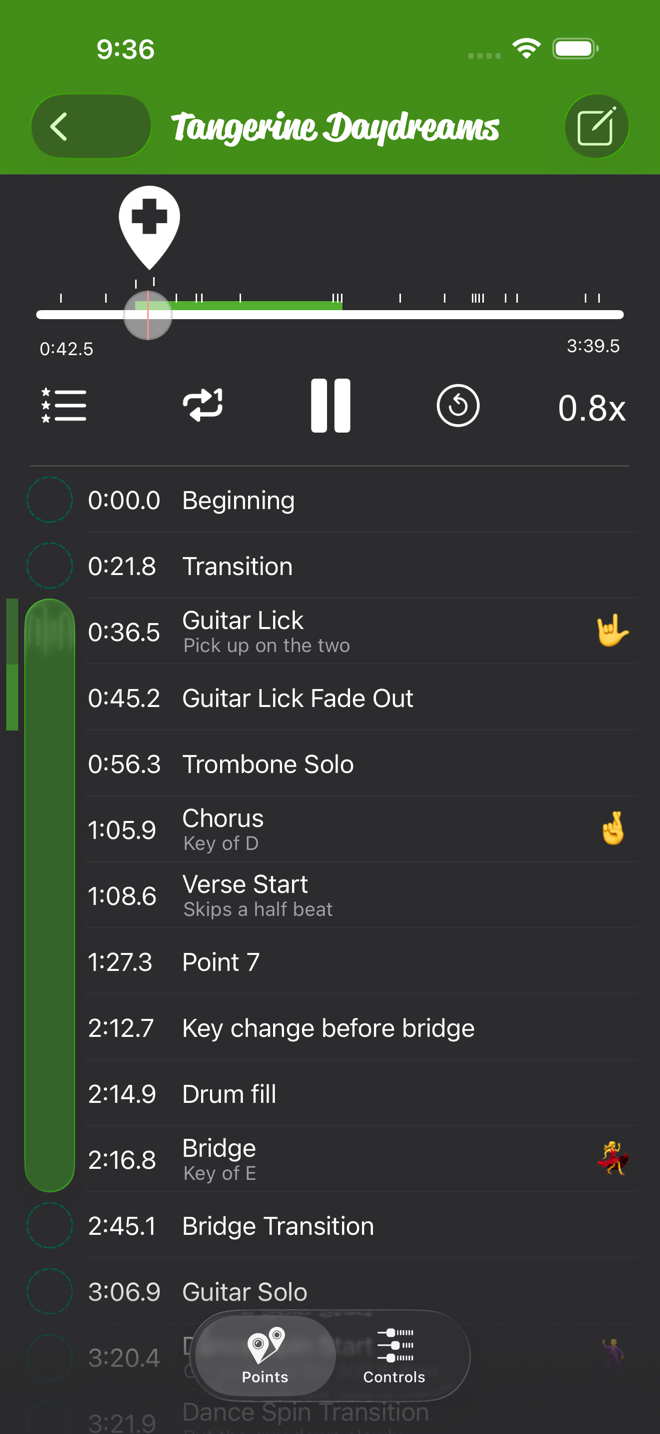Switch to the Controls tab

[x=394, y=1356]
